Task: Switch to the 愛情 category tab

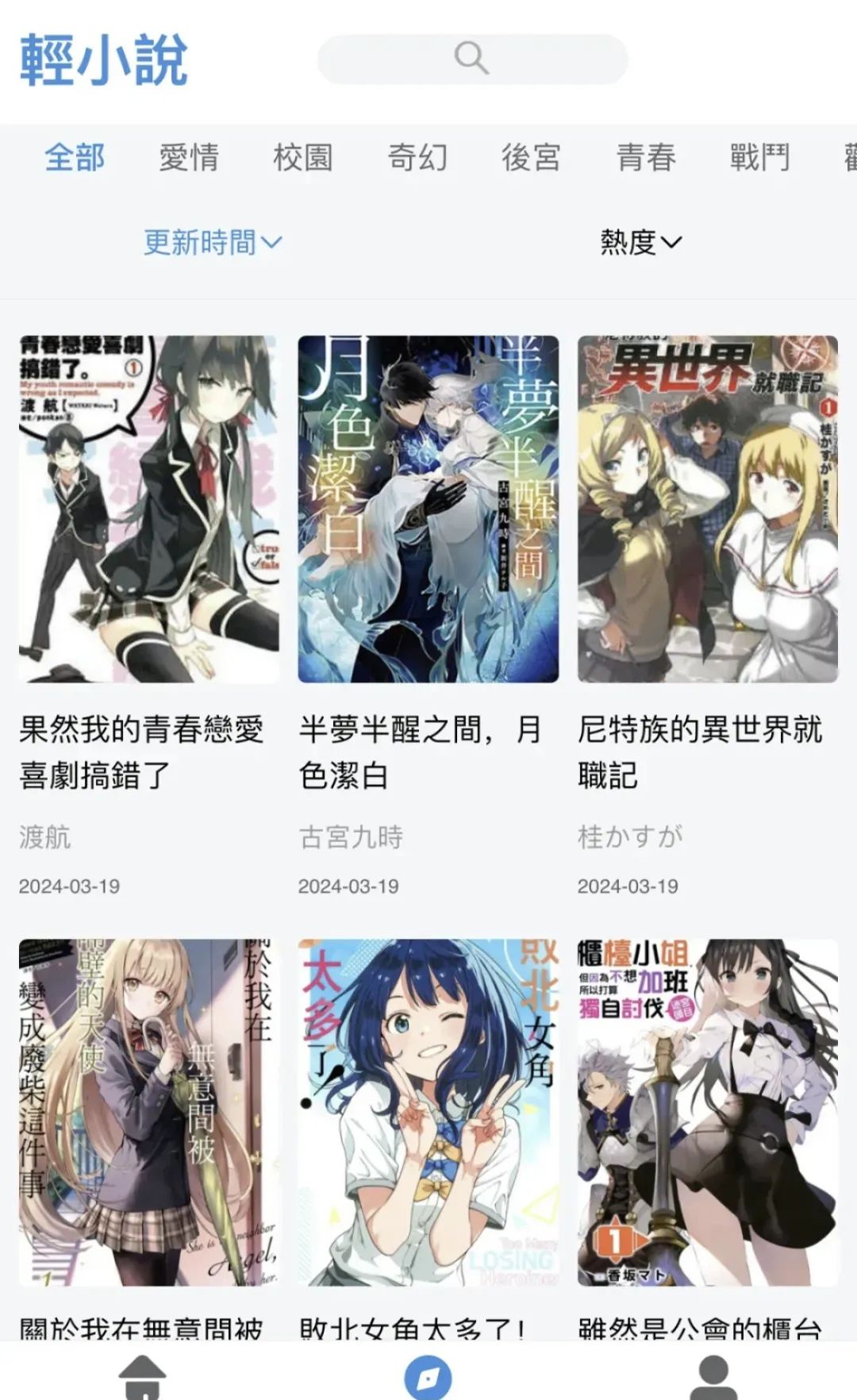Action: (189, 157)
